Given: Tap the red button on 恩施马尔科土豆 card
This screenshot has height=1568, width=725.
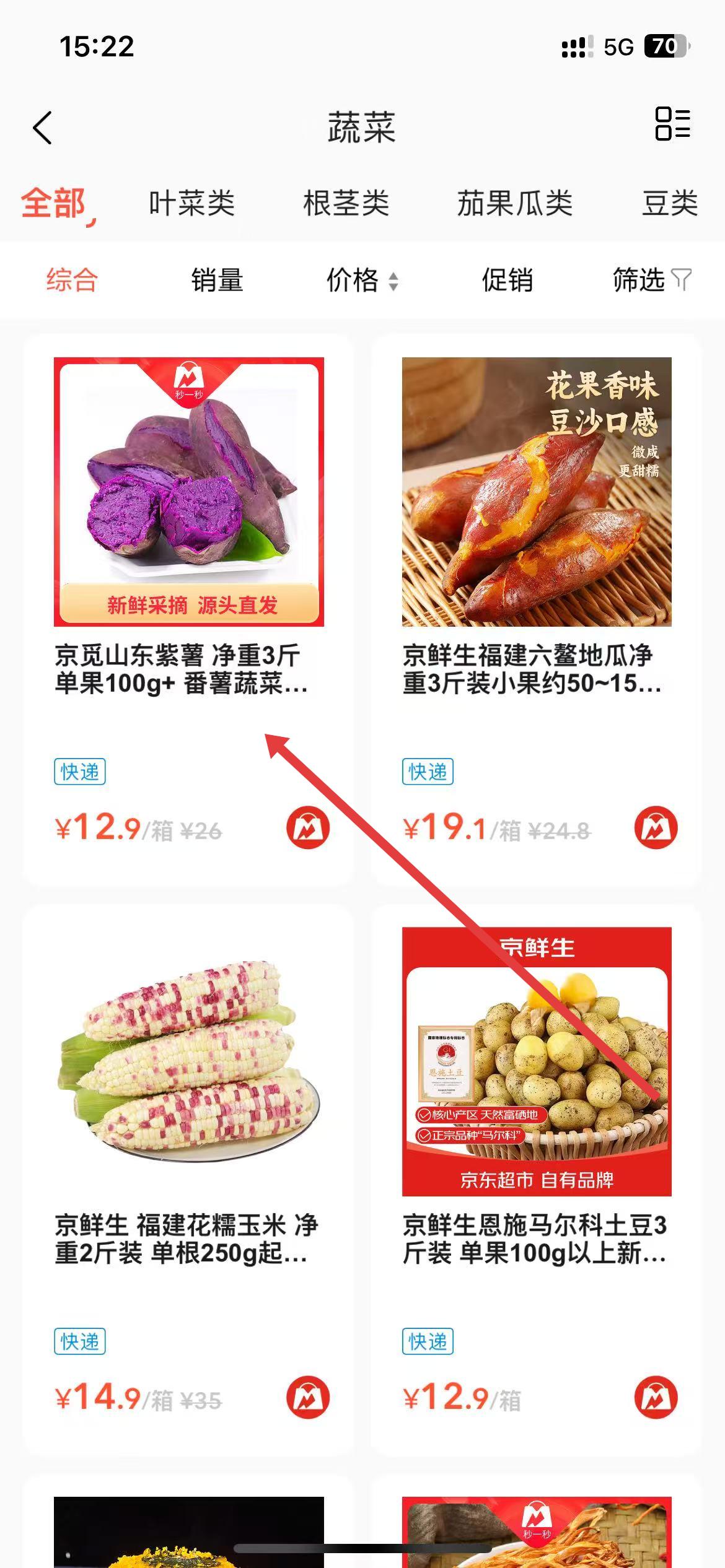Looking at the screenshot, I should [656, 1397].
